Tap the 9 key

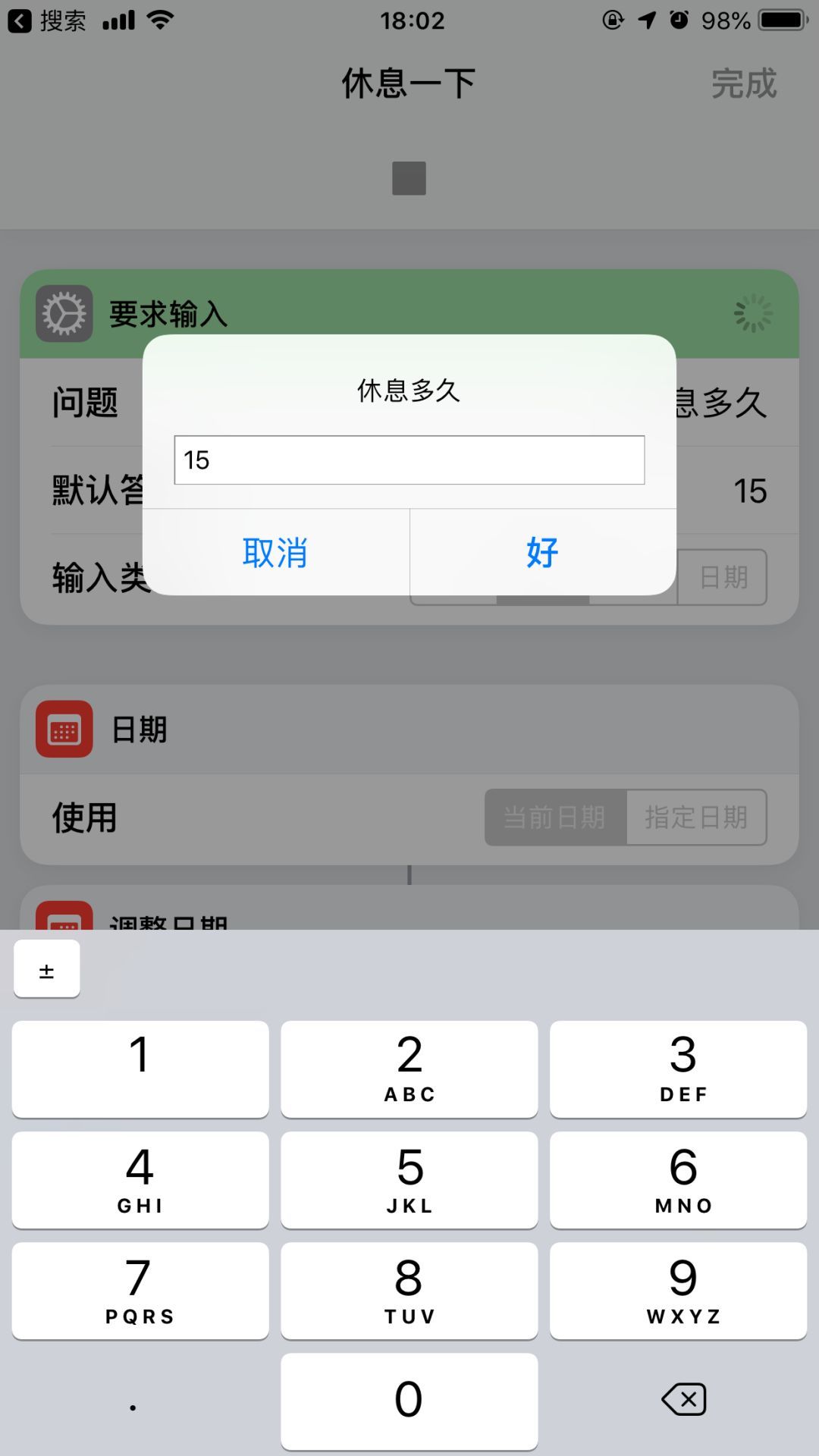coord(678,1290)
